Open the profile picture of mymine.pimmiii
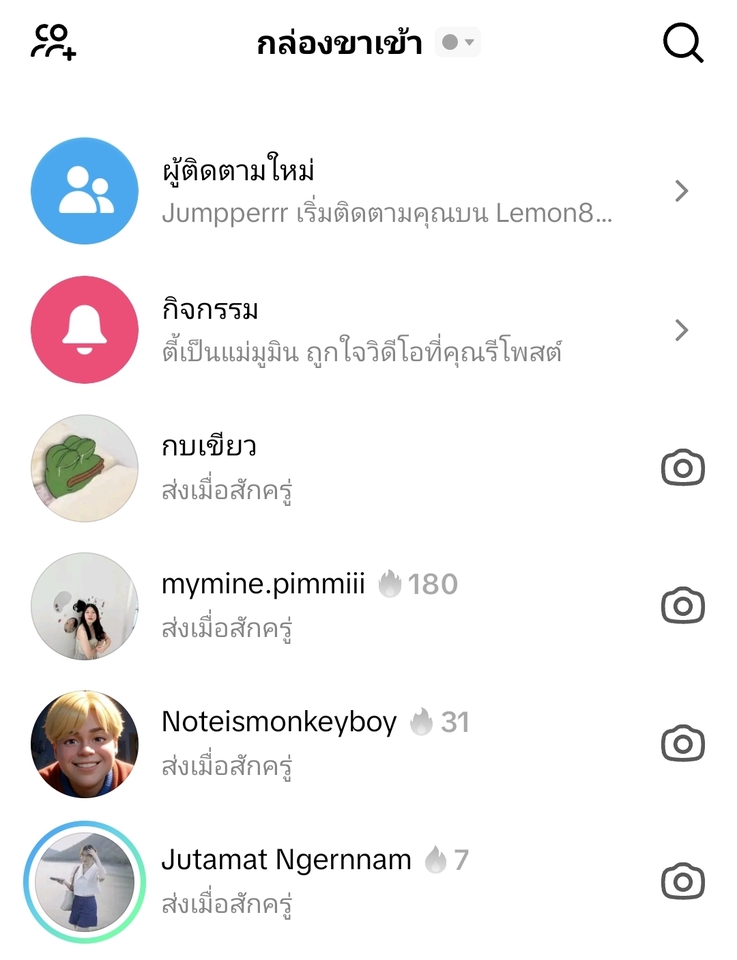737x960 pixels. point(84,605)
